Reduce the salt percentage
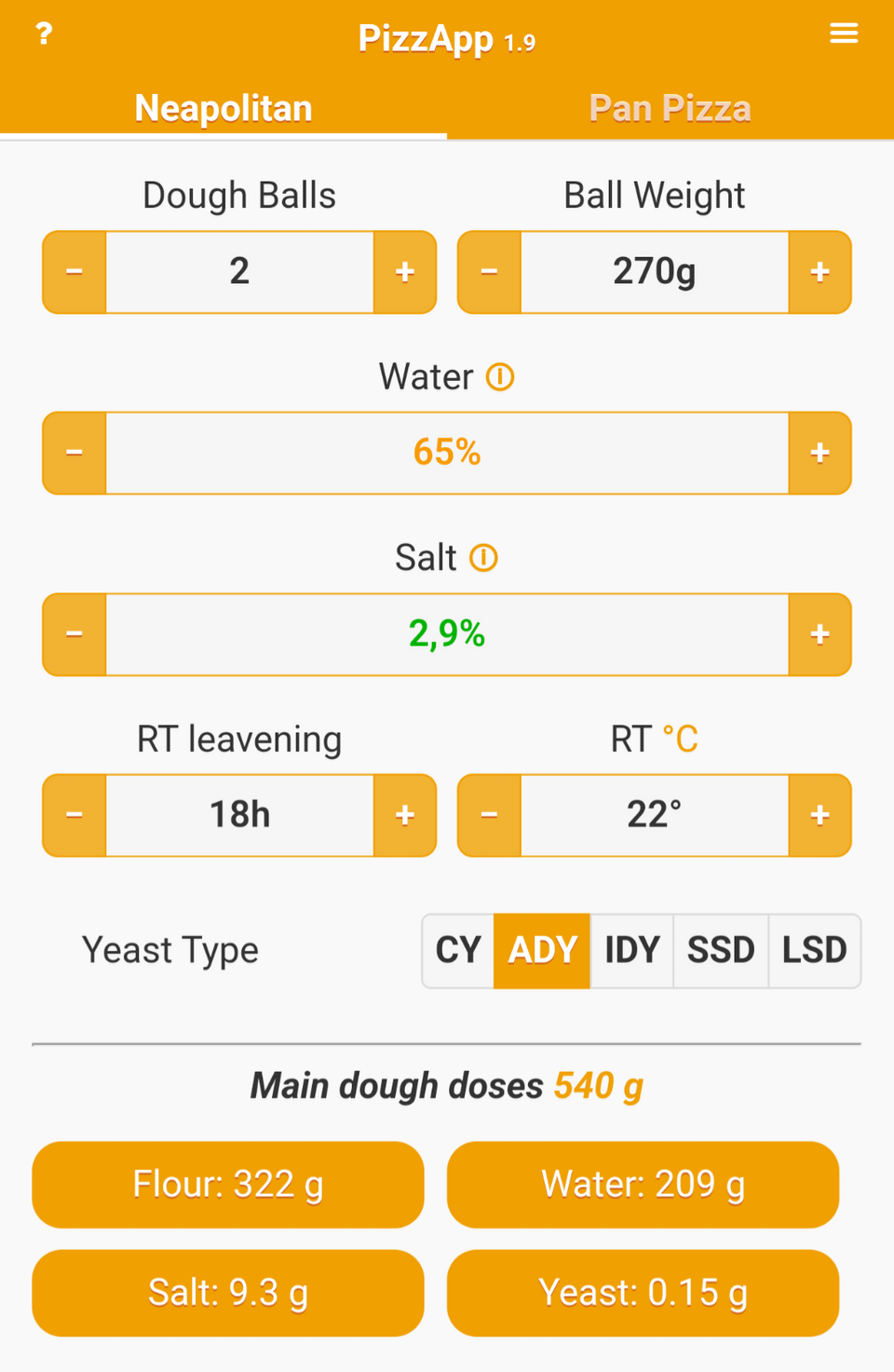Viewport: 894px width, 1372px height. coord(74,634)
